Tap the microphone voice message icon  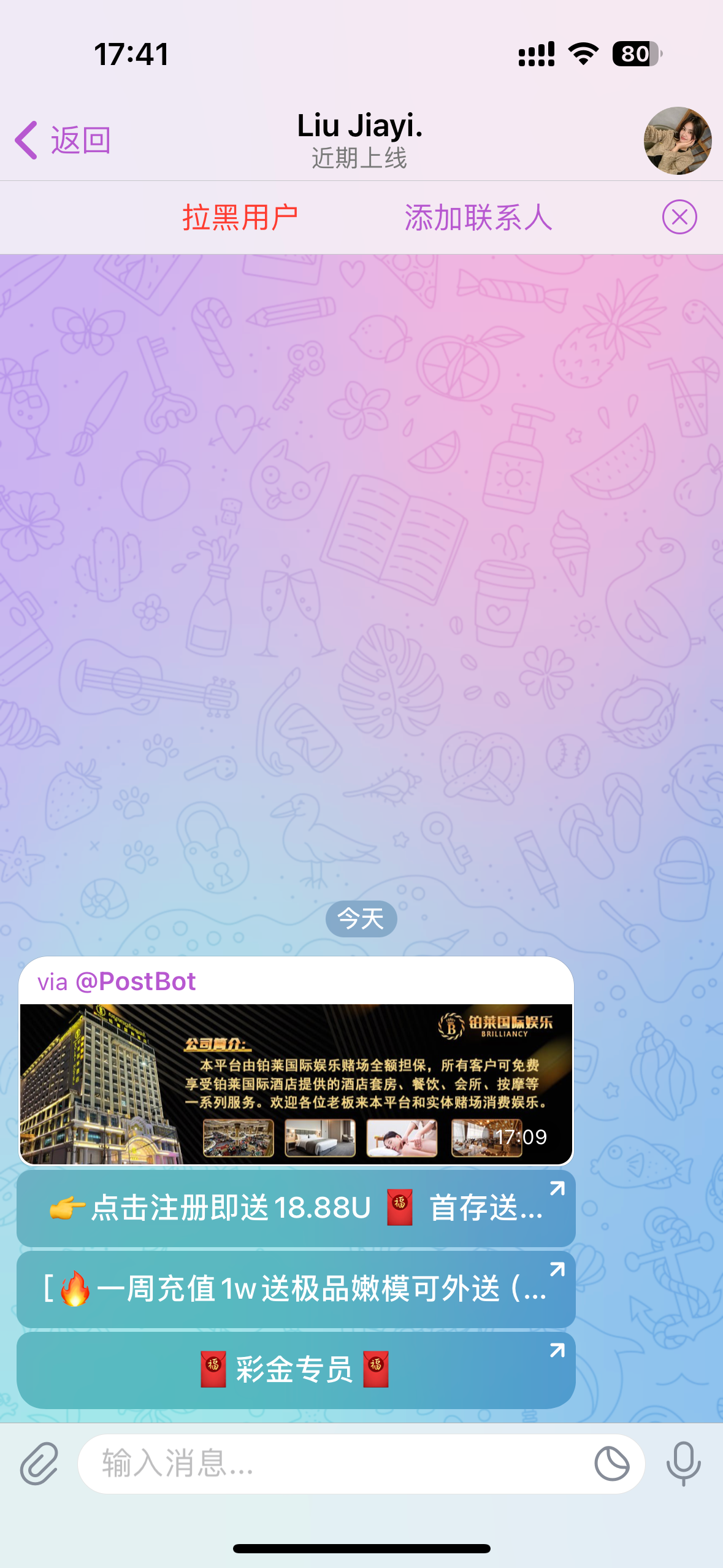(683, 1464)
